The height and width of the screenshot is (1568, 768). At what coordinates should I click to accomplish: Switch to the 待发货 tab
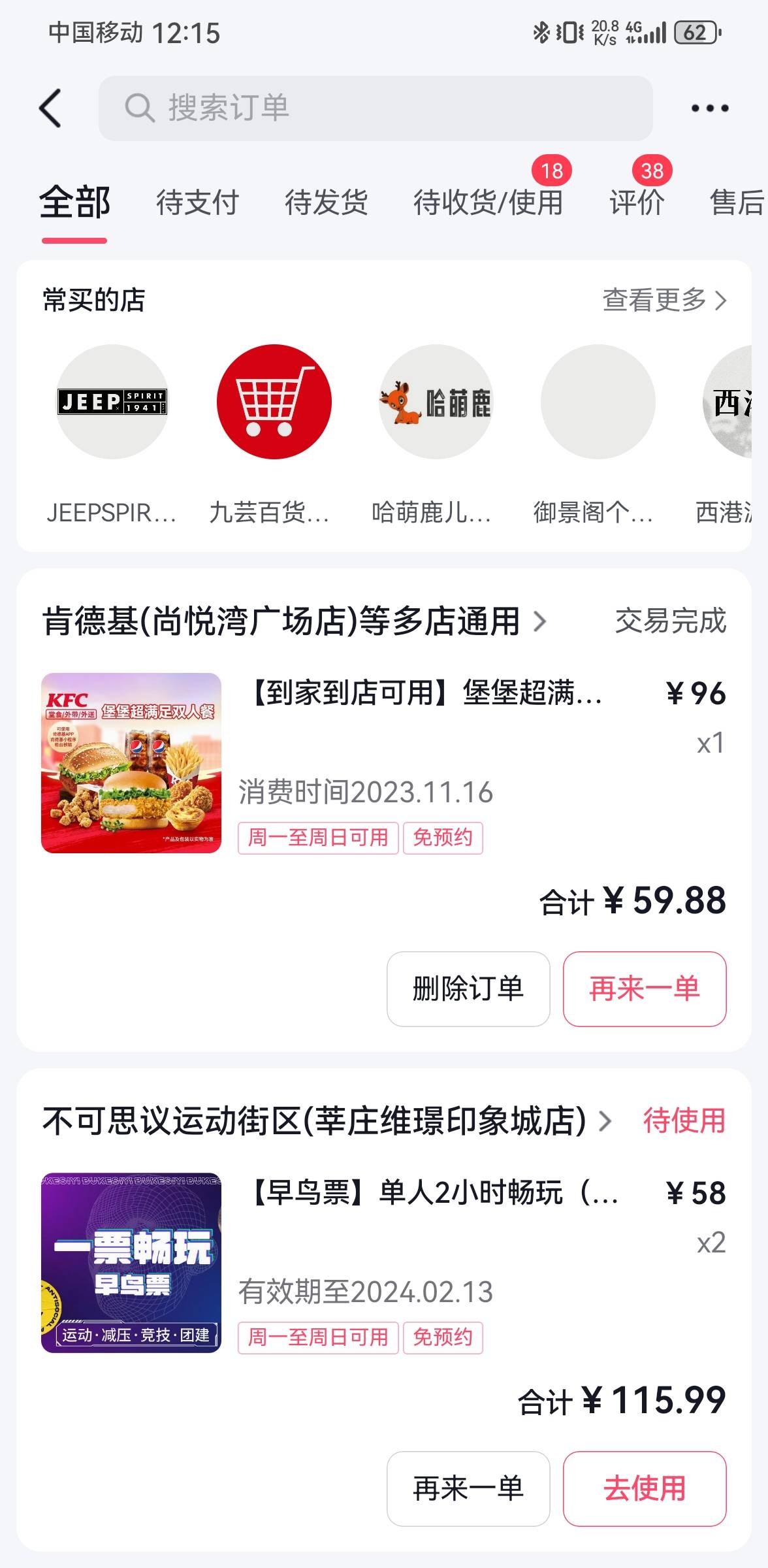click(x=326, y=202)
